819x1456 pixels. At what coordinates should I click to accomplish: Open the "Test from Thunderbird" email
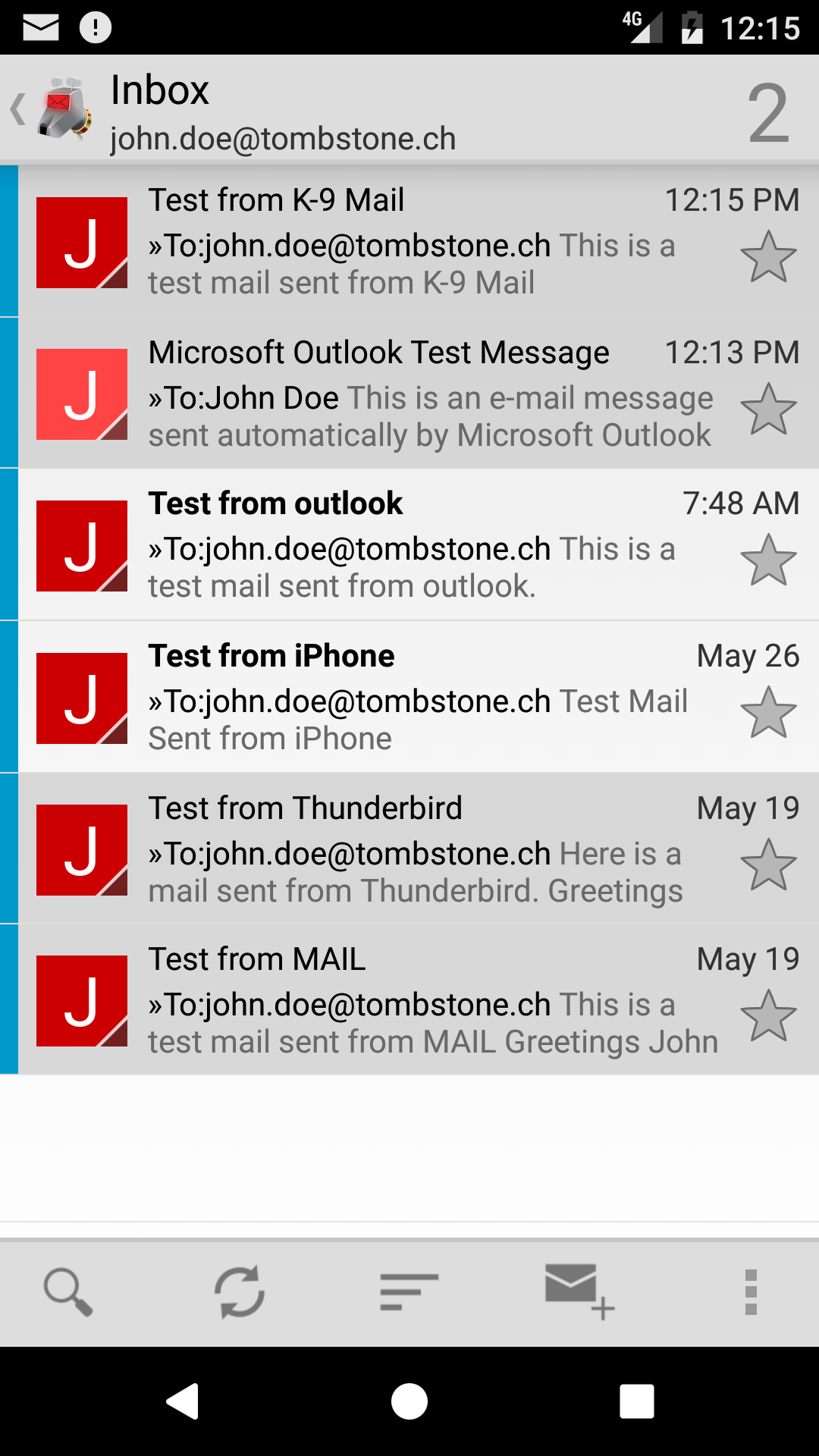[425, 848]
